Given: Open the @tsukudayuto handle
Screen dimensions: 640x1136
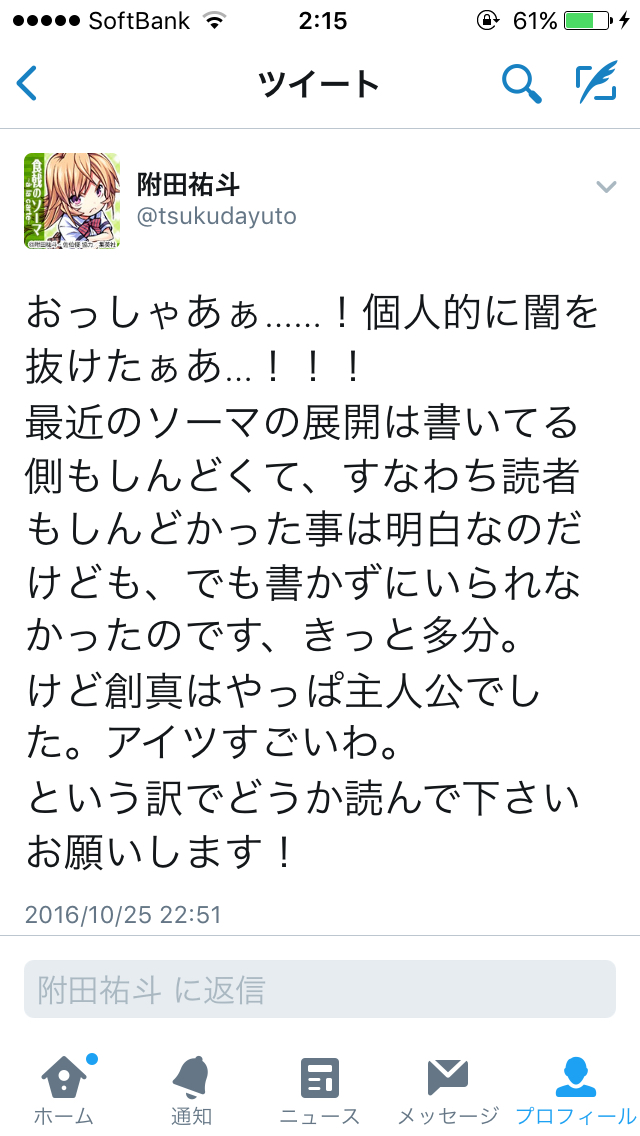Looking at the screenshot, I should [x=216, y=217].
